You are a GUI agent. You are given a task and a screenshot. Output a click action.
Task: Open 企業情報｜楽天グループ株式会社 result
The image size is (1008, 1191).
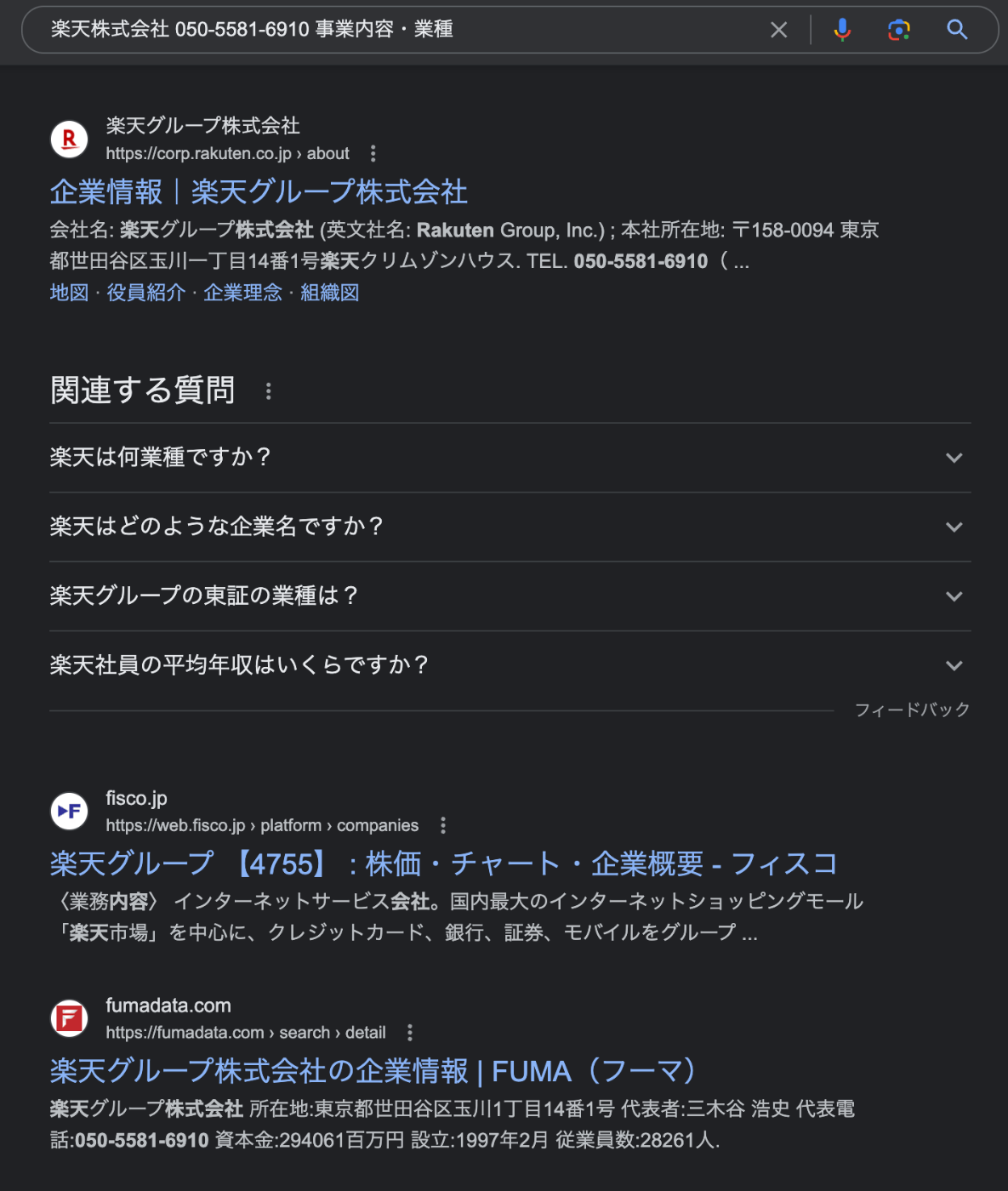tap(259, 191)
